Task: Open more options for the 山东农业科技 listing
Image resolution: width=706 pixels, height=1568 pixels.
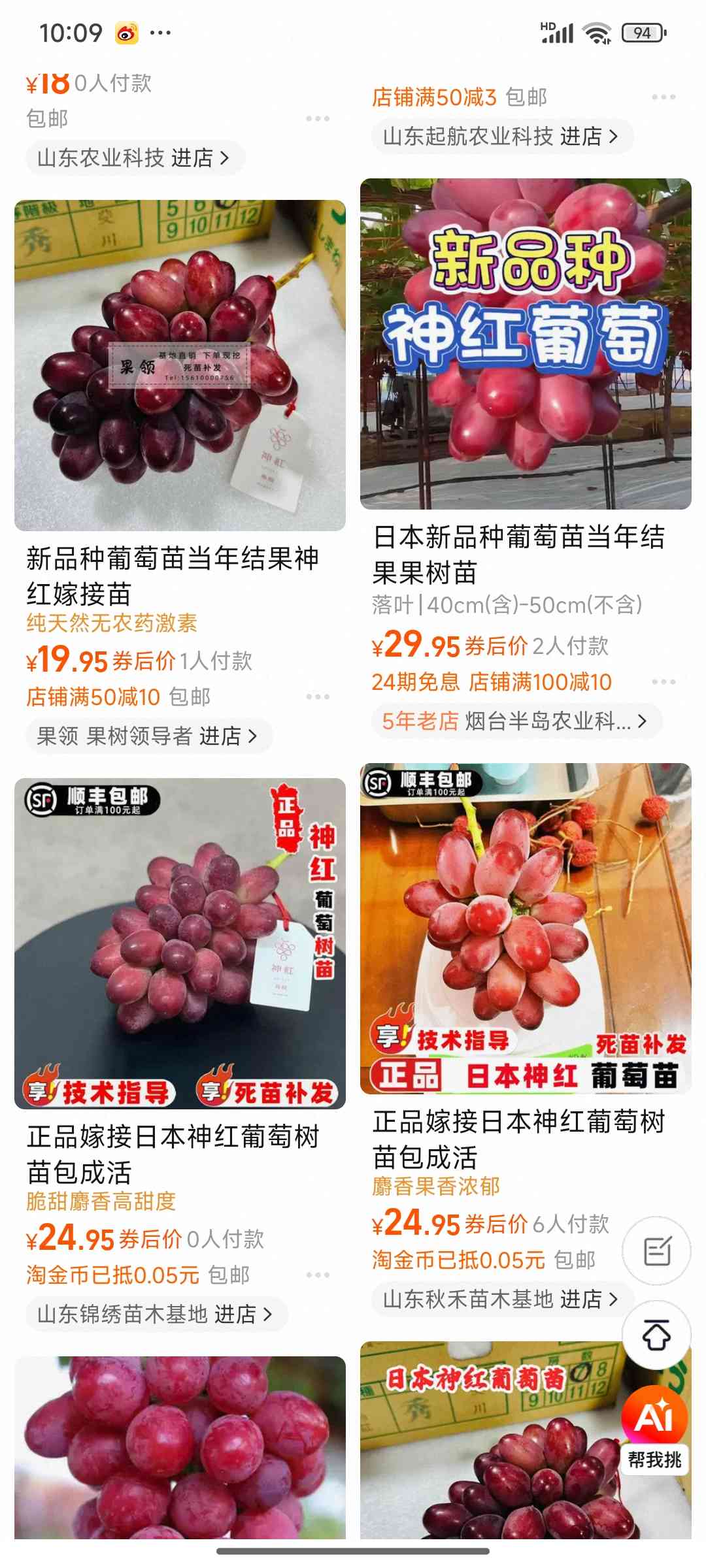Action: tap(318, 119)
